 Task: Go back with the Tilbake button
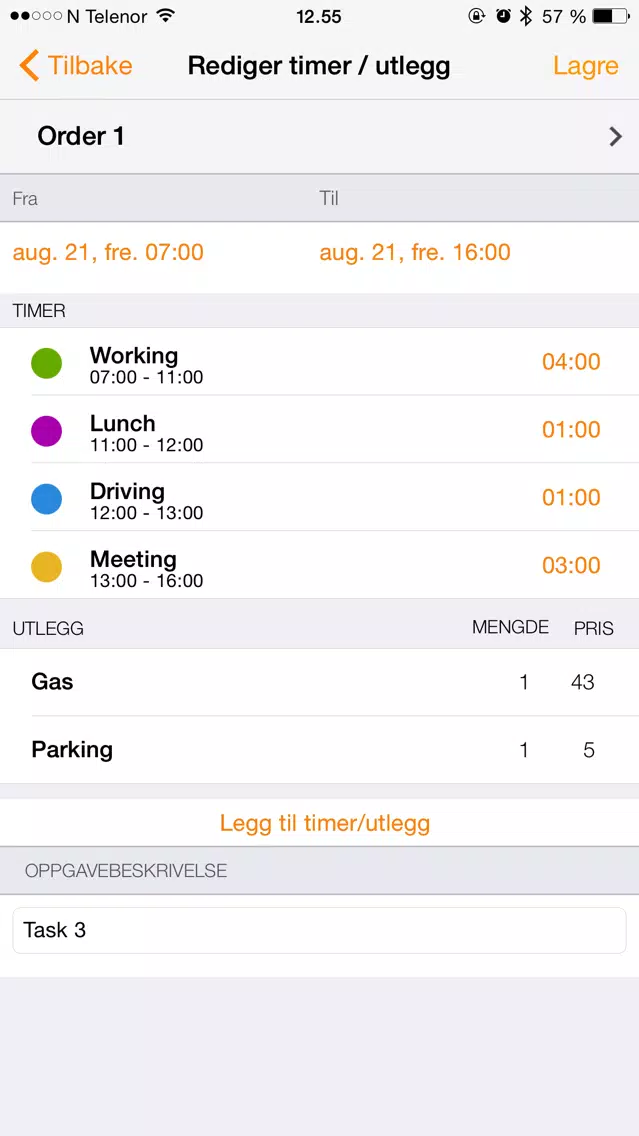(75, 66)
